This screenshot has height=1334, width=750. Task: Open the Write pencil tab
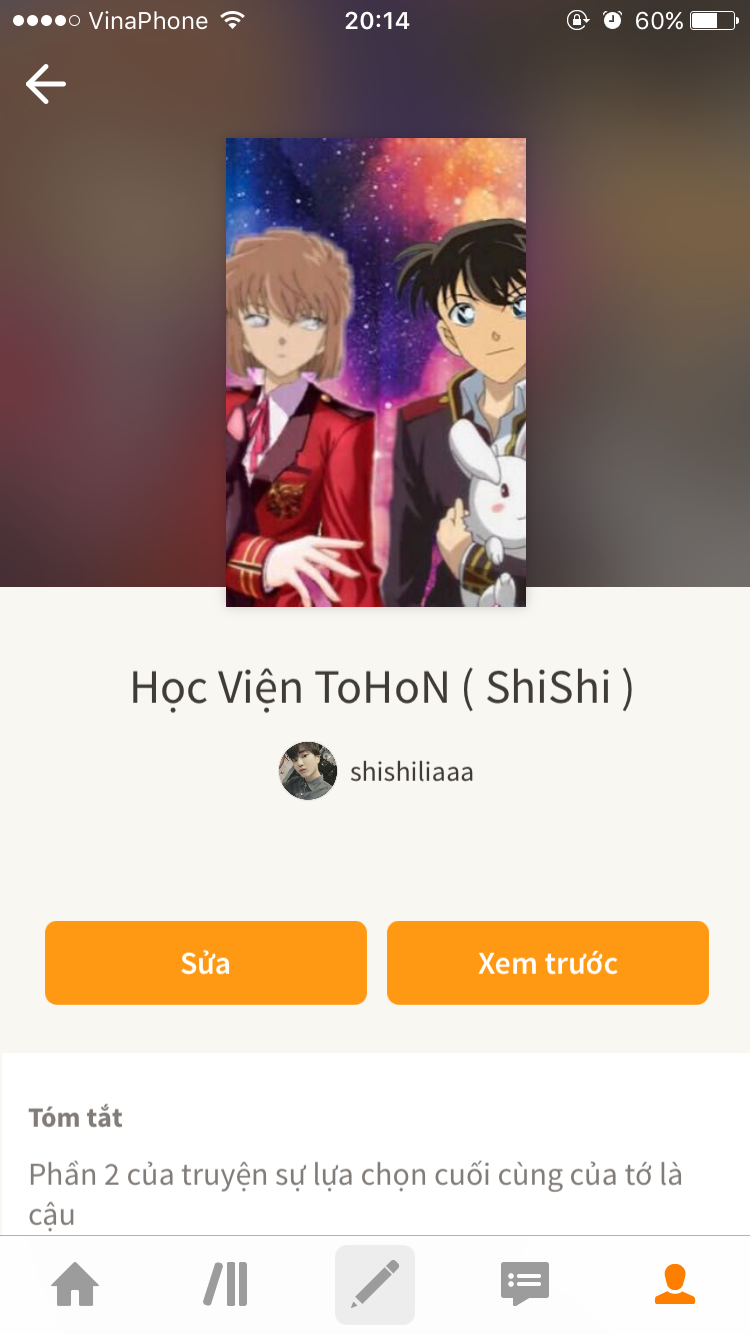pos(375,1284)
